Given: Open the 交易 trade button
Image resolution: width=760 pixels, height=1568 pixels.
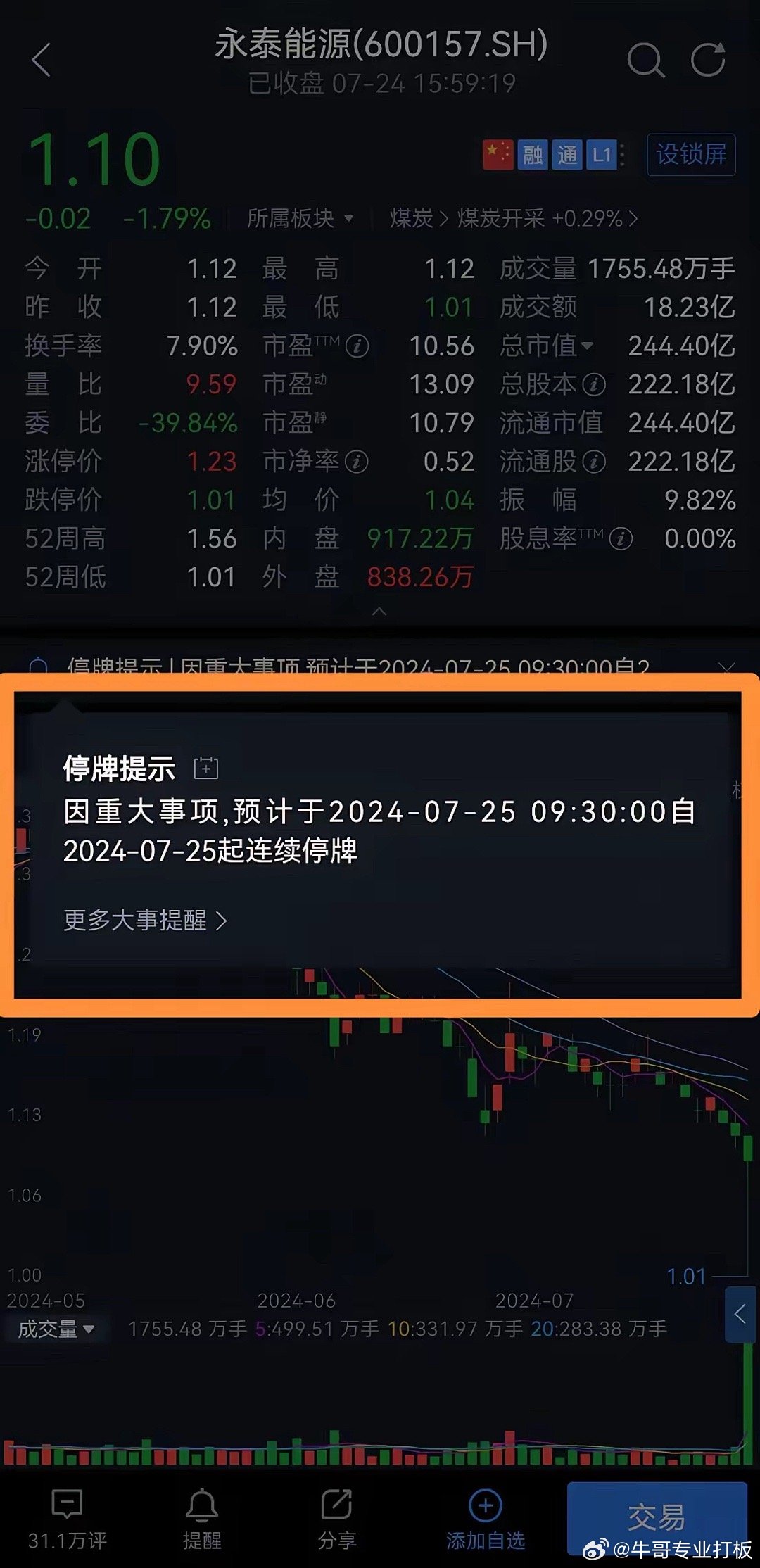Looking at the screenshot, I should pos(657,1517).
